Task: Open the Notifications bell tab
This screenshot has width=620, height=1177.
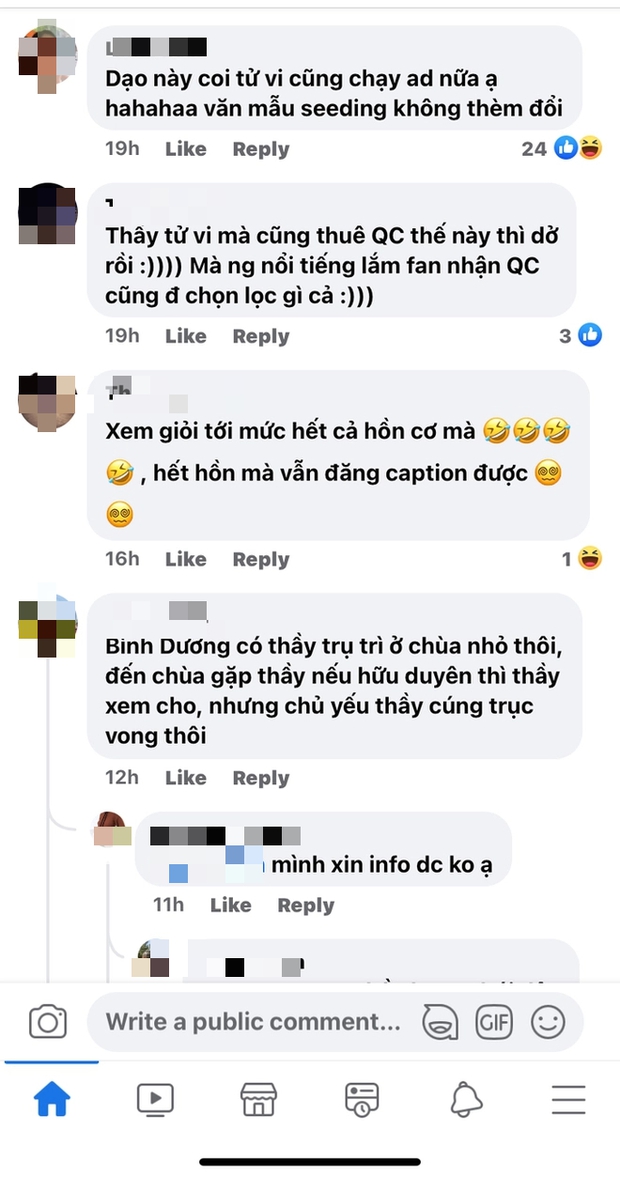Action: tap(466, 1100)
